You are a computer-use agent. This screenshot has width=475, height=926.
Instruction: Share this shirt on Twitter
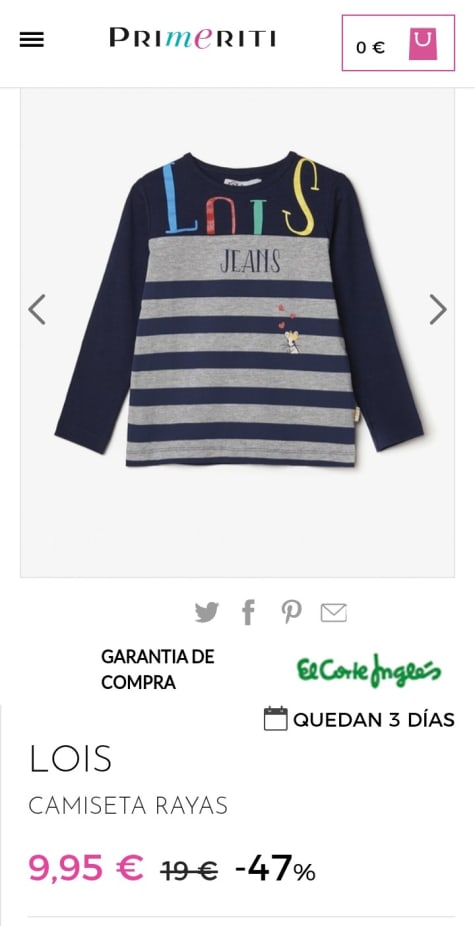[x=207, y=612]
